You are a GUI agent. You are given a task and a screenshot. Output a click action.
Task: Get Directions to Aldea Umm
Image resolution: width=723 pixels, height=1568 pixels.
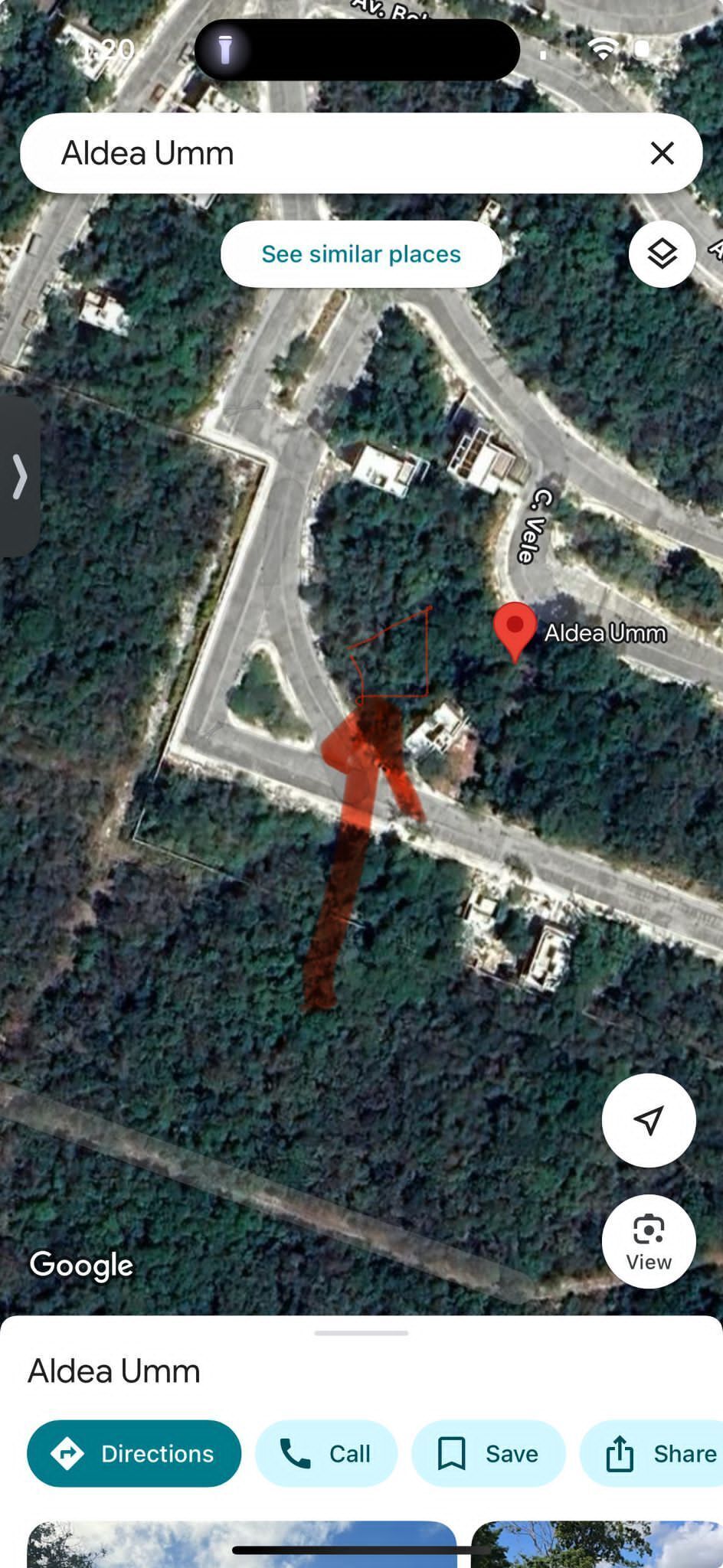point(134,1453)
